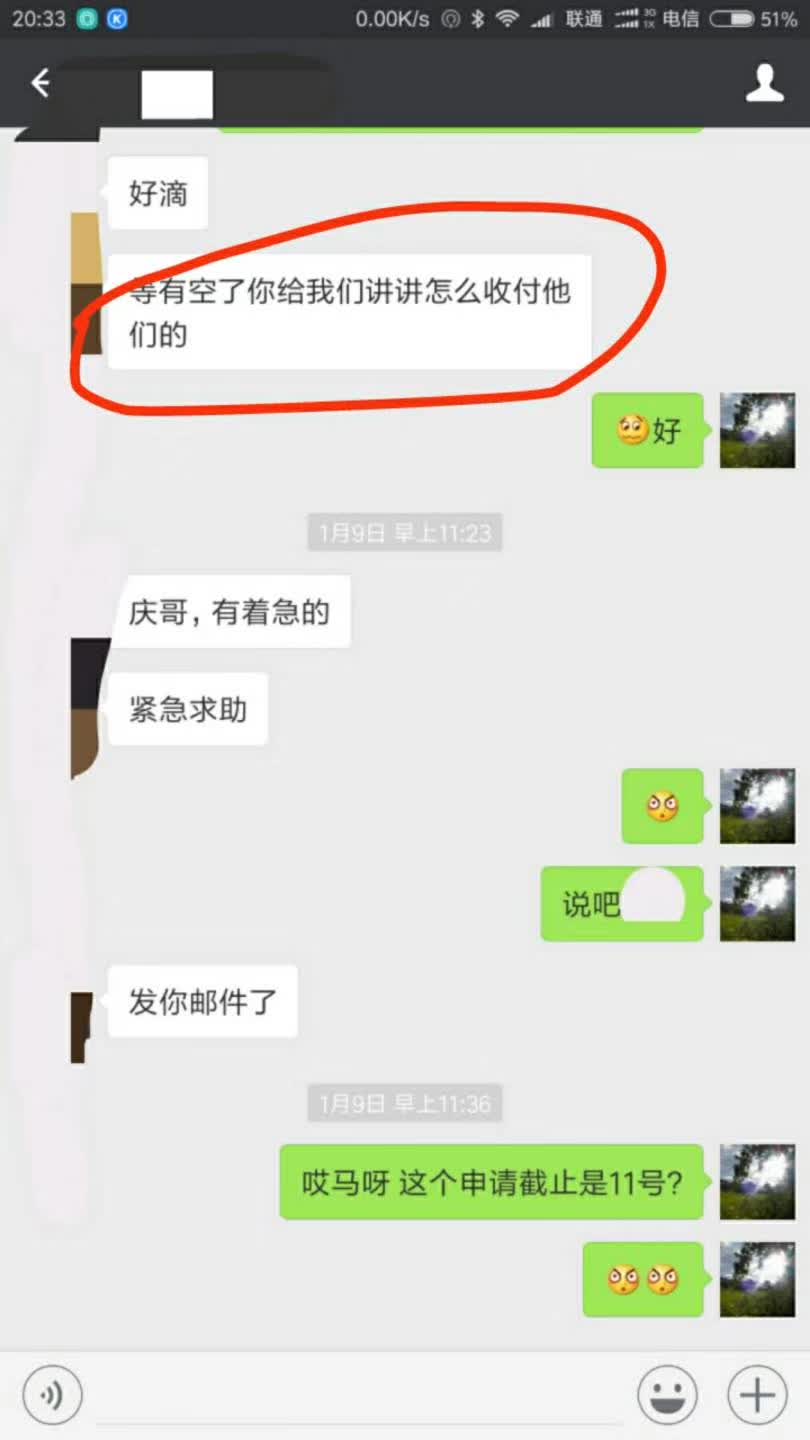Viewport: 810px width, 1440px height.
Task: Tap the contact avatar beside '发你邮件了'
Action: (x=82, y=1027)
